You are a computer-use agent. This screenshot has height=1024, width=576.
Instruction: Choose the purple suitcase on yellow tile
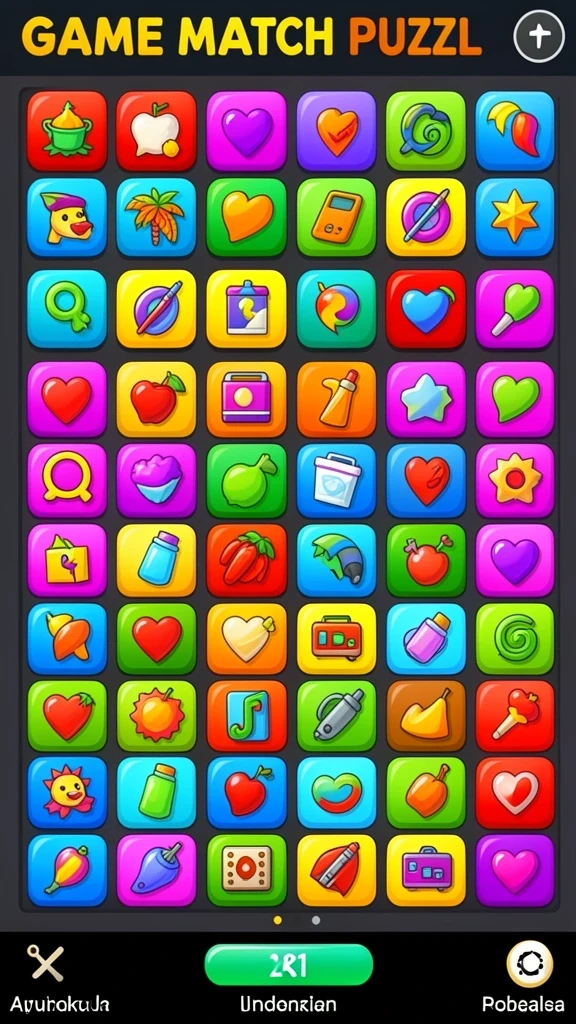pyautogui.click(x=426, y=870)
